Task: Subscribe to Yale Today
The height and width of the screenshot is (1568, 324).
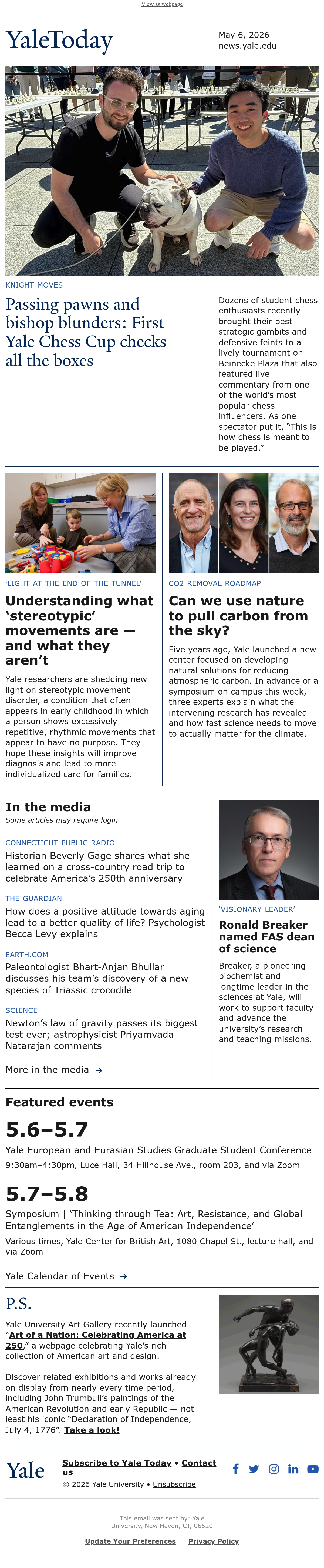Action: click(117, 1463)
